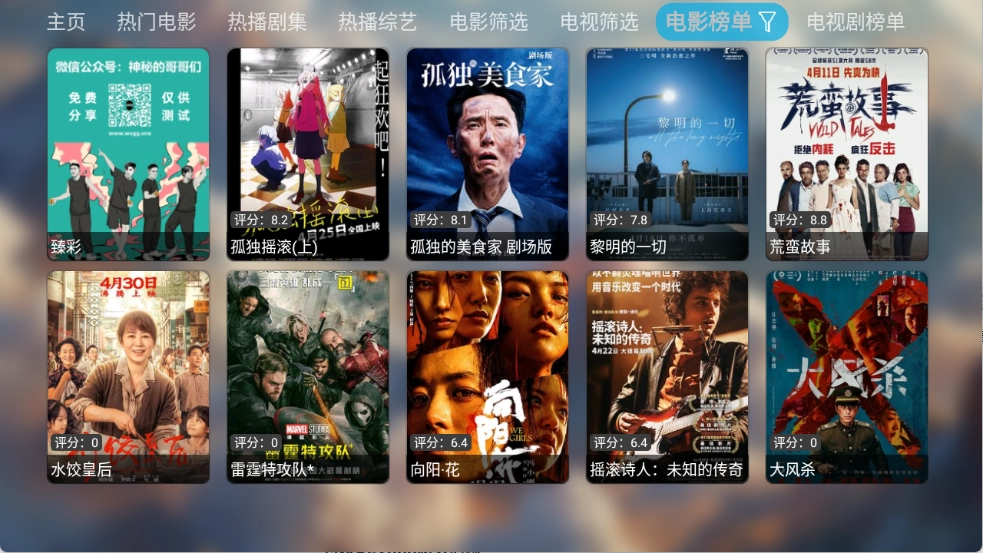
Task: Open the 臻彩 card
Action: 128,154
